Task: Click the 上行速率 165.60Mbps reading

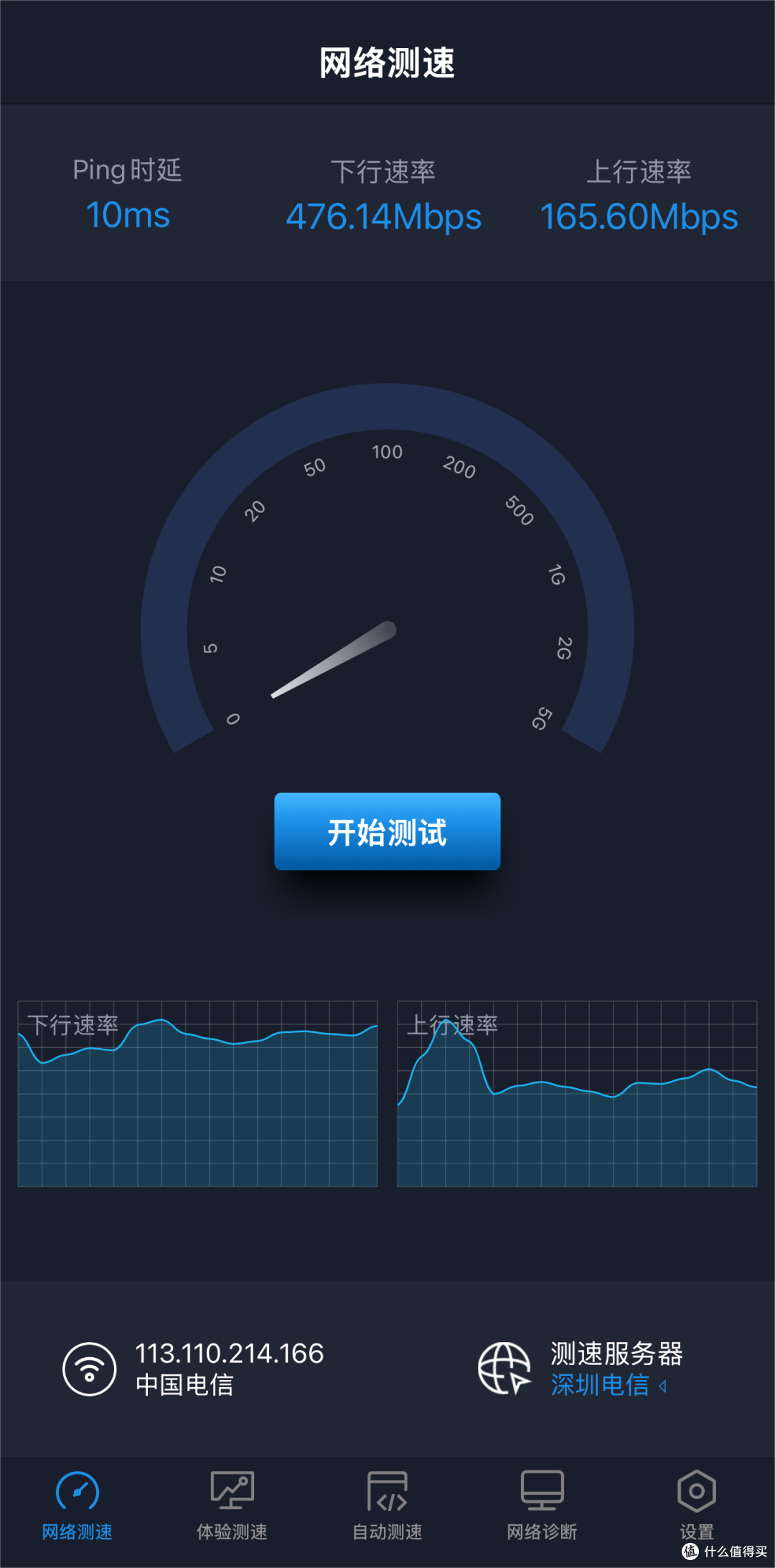Action: 639,217
